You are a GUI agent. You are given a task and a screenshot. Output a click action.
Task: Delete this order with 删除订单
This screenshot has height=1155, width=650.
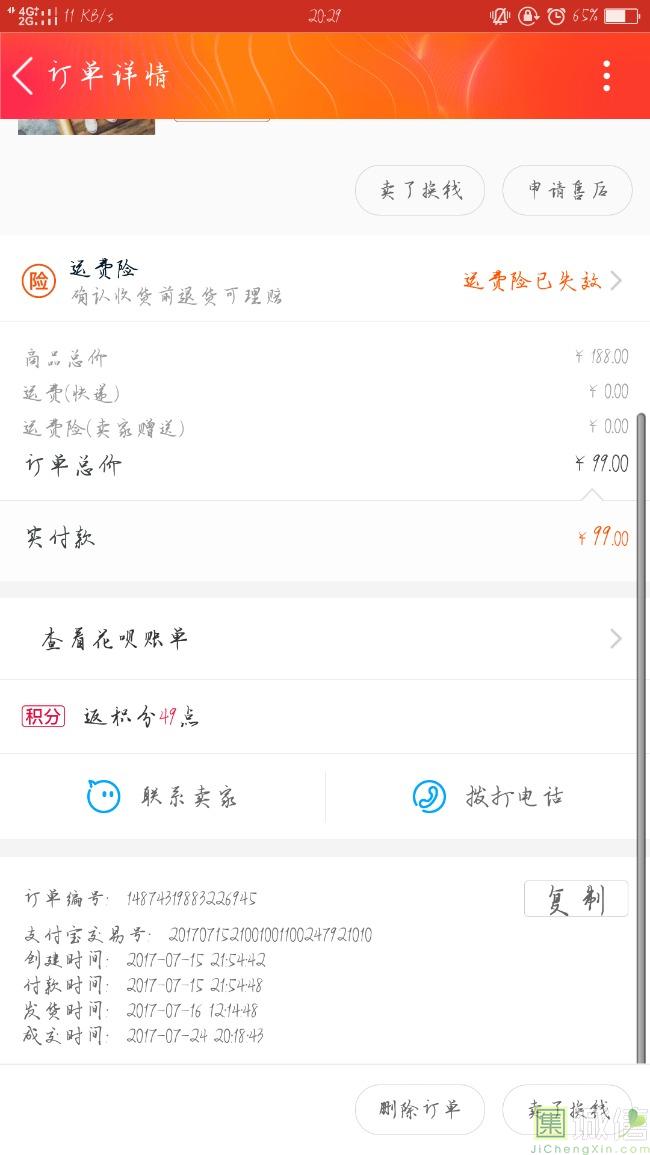[420, 1109]
